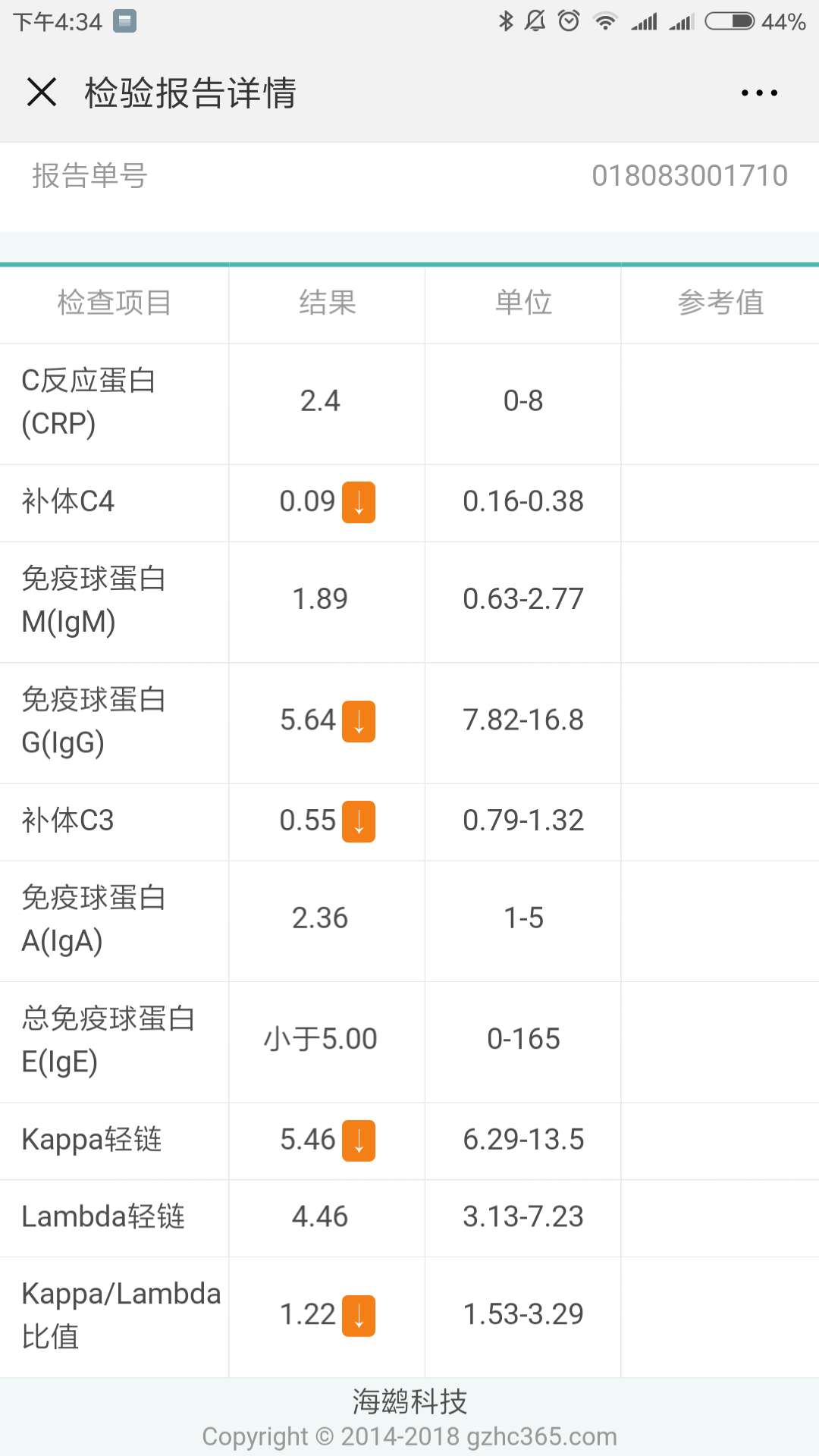Tap the mute notification icon in the status bar
The height and width of the screenshot is (1456, 819).
pos(534,21)
